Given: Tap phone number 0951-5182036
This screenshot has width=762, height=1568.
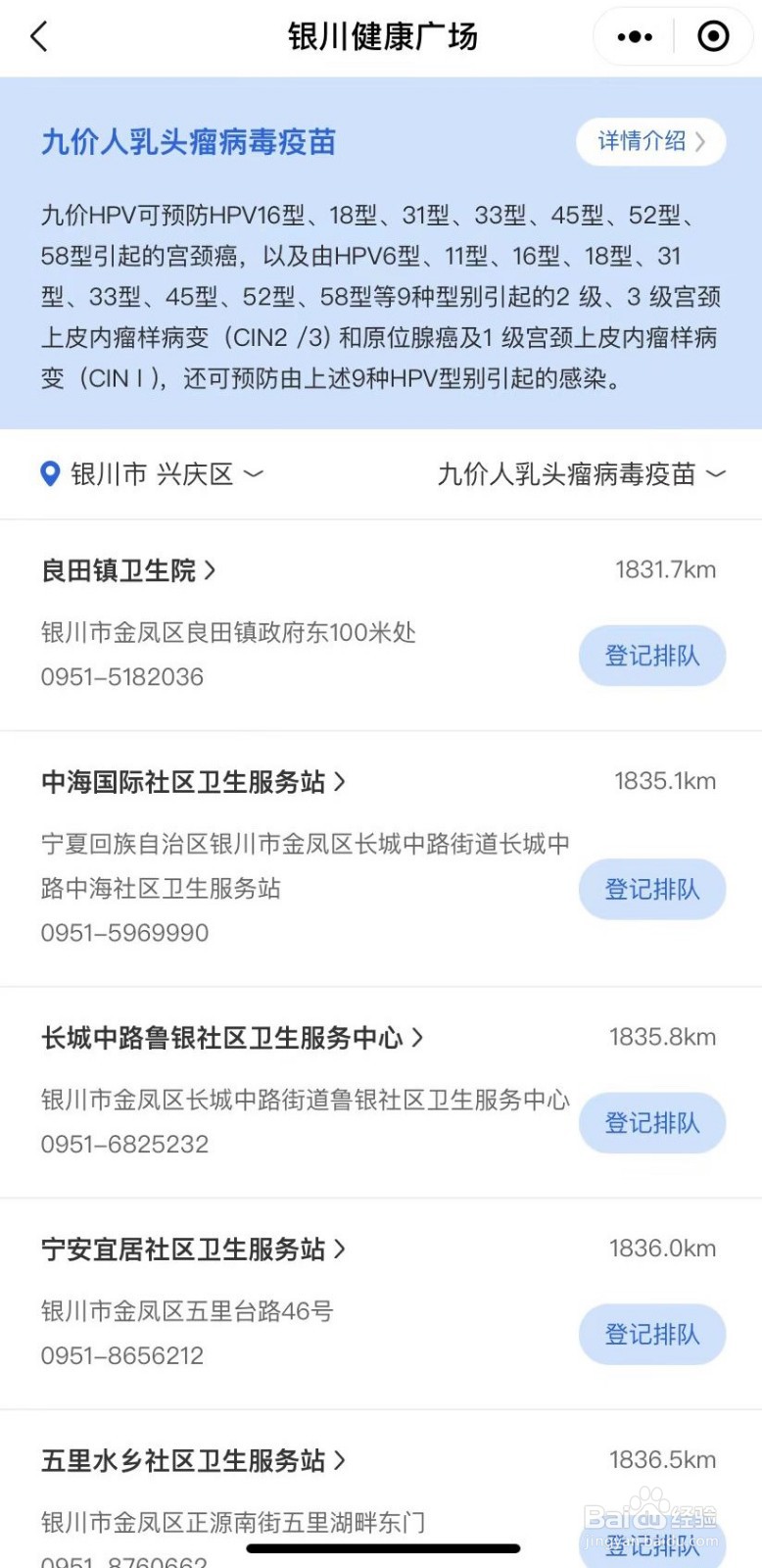Looking at the screenshot, I should tap(122, 676).
